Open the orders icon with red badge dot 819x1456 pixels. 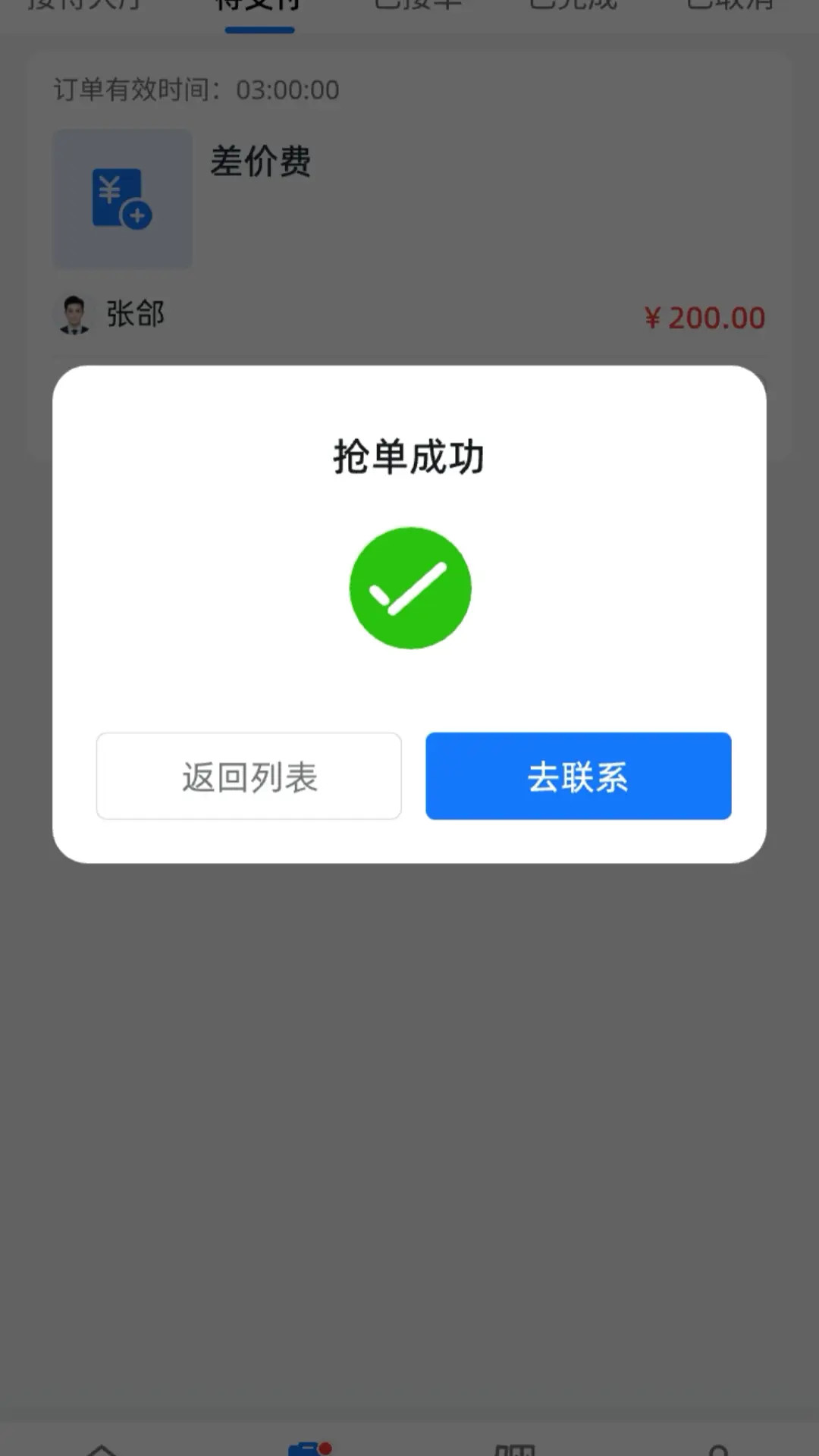tap(307, 1445)
